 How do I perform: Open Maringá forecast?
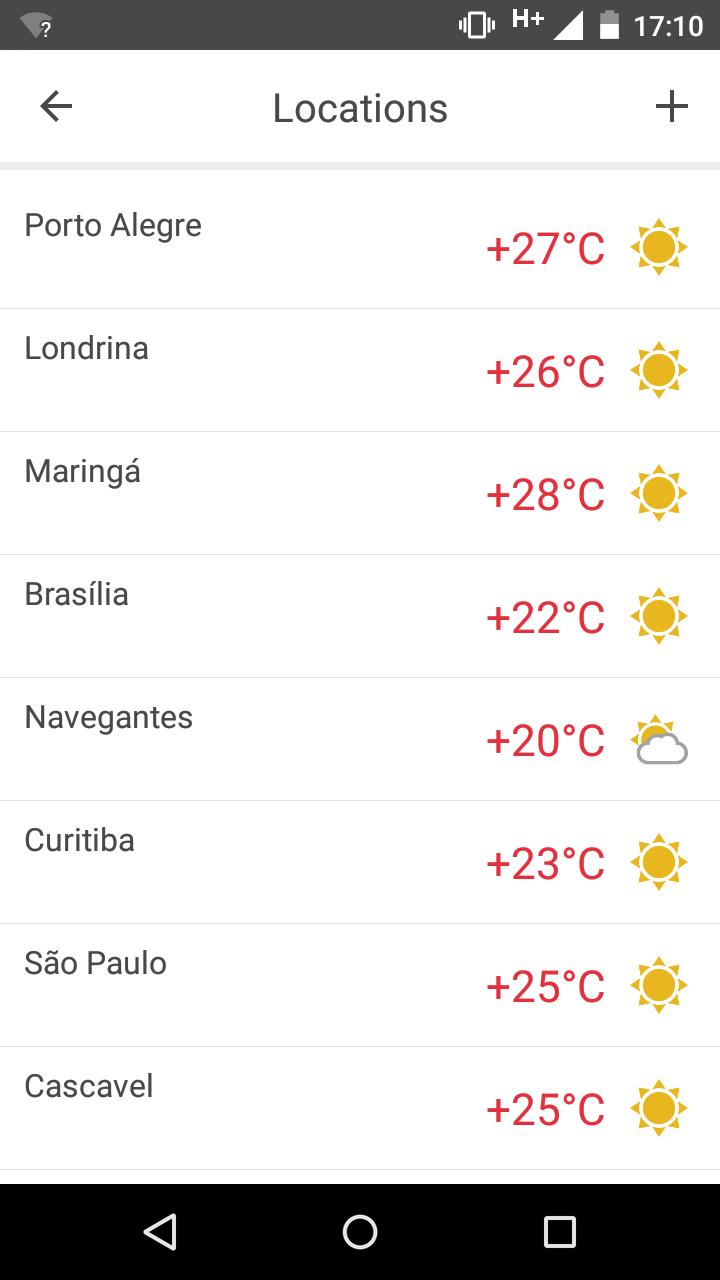coord(360,493)
